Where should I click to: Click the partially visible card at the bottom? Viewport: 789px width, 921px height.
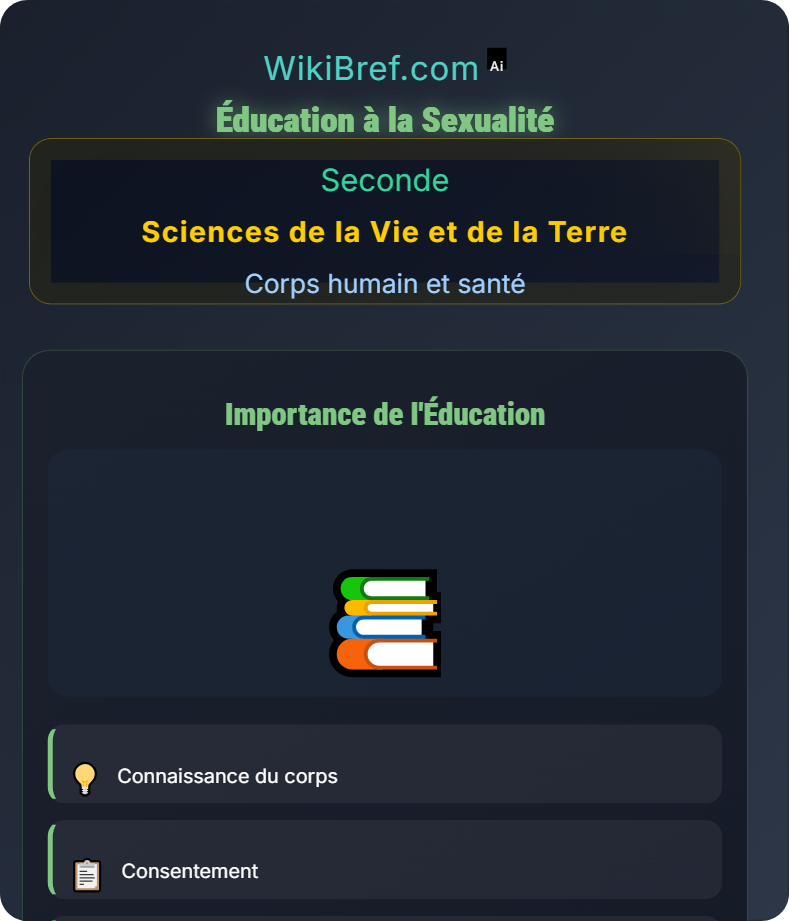[385, 915]
